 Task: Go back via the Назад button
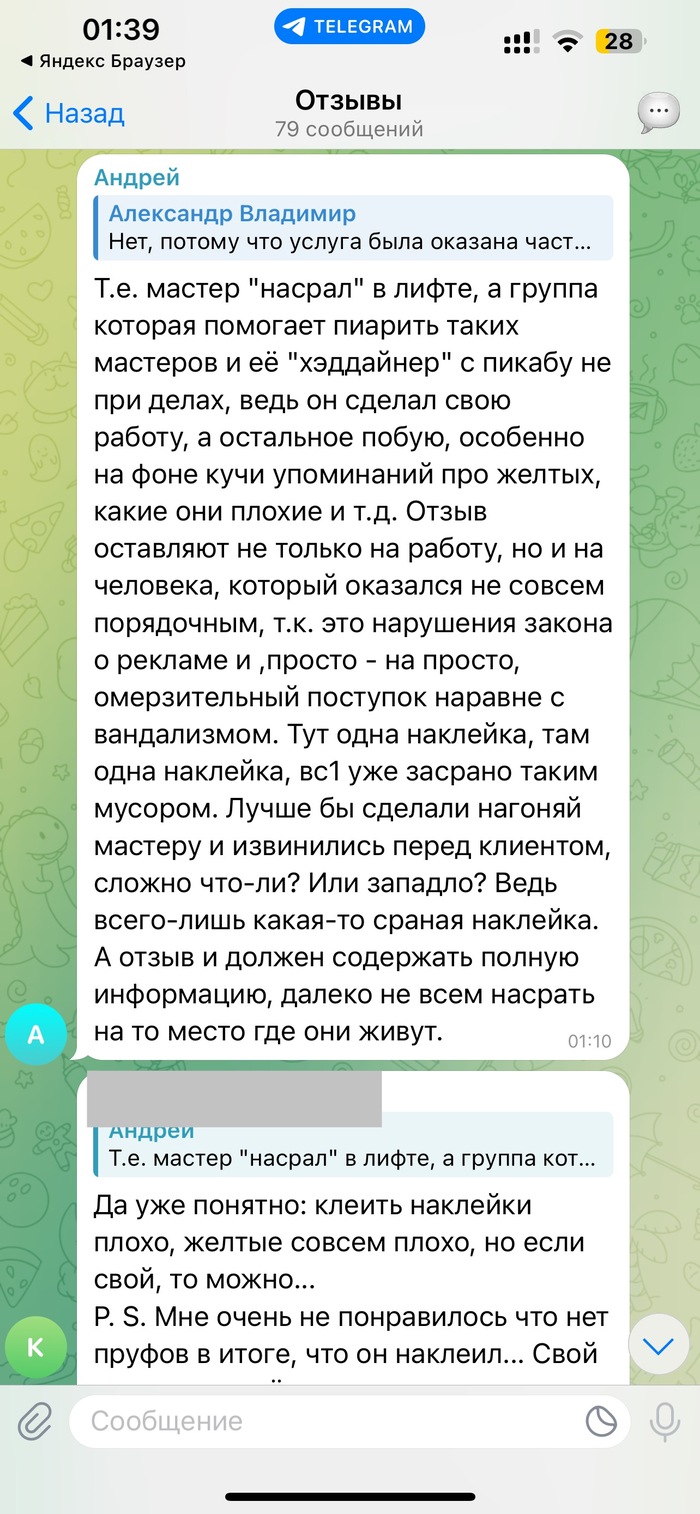[x=68, y=113]
